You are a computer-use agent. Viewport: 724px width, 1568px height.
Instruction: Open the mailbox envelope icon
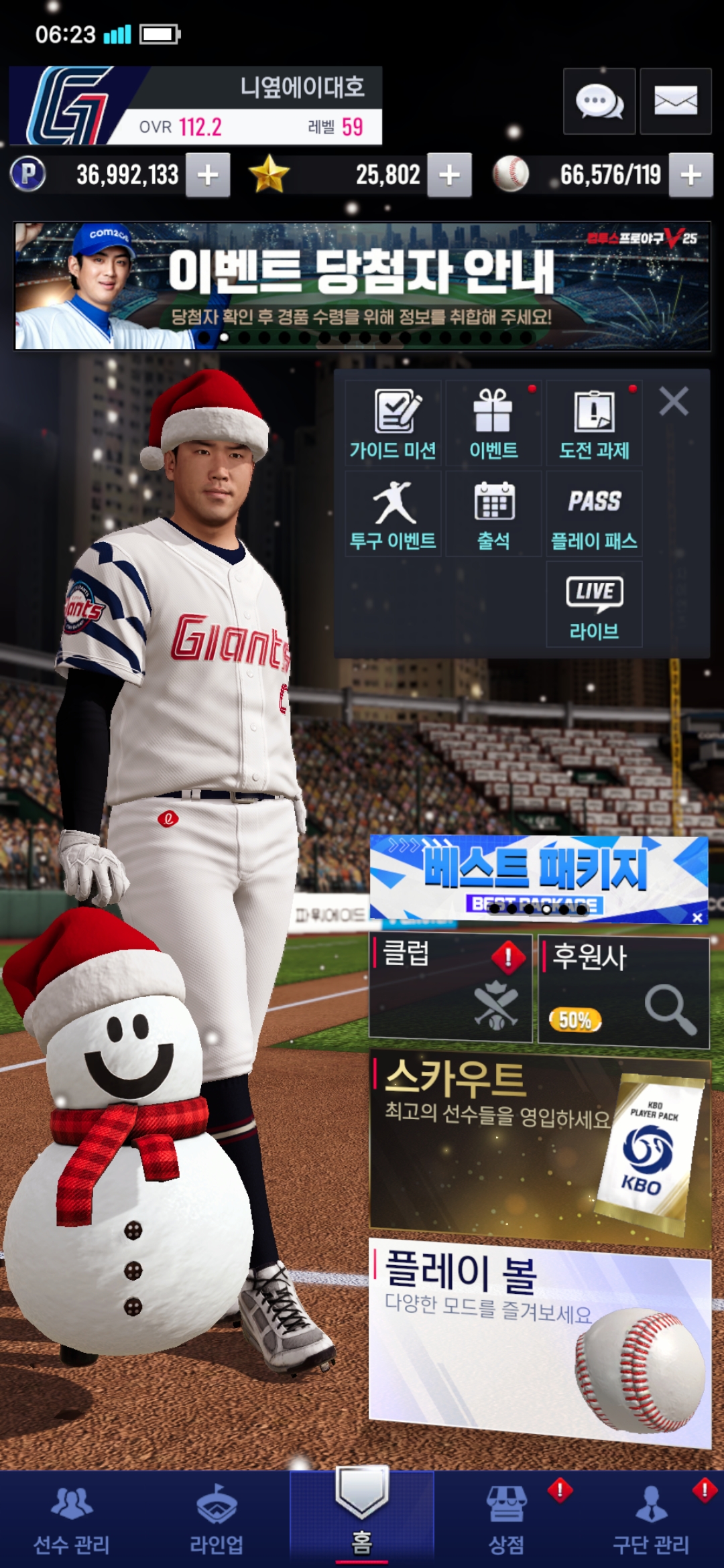[x=675, y=102]
